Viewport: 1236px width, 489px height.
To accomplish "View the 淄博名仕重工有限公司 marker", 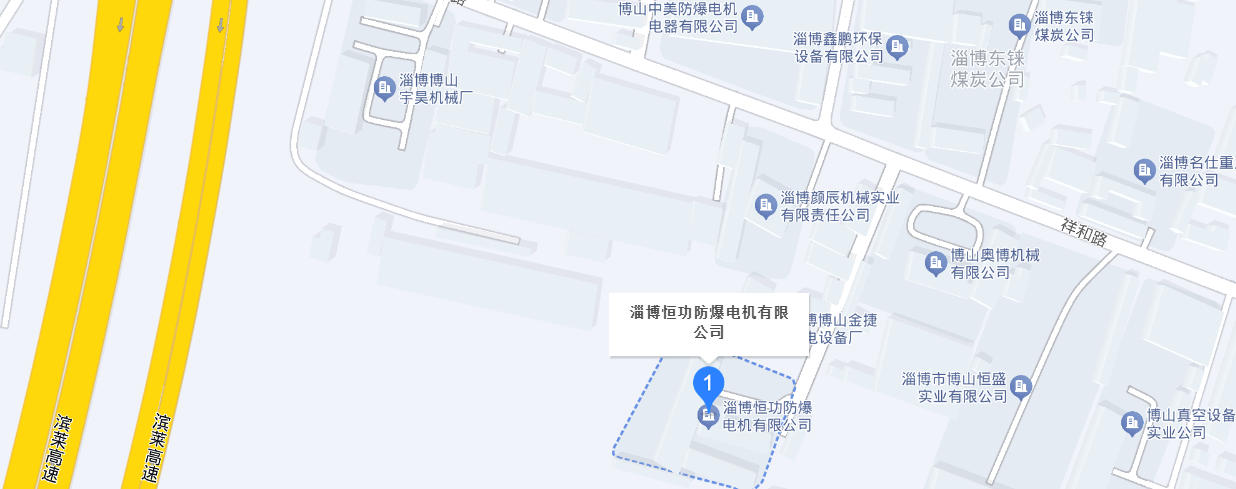I will (x=1144, y=171).
